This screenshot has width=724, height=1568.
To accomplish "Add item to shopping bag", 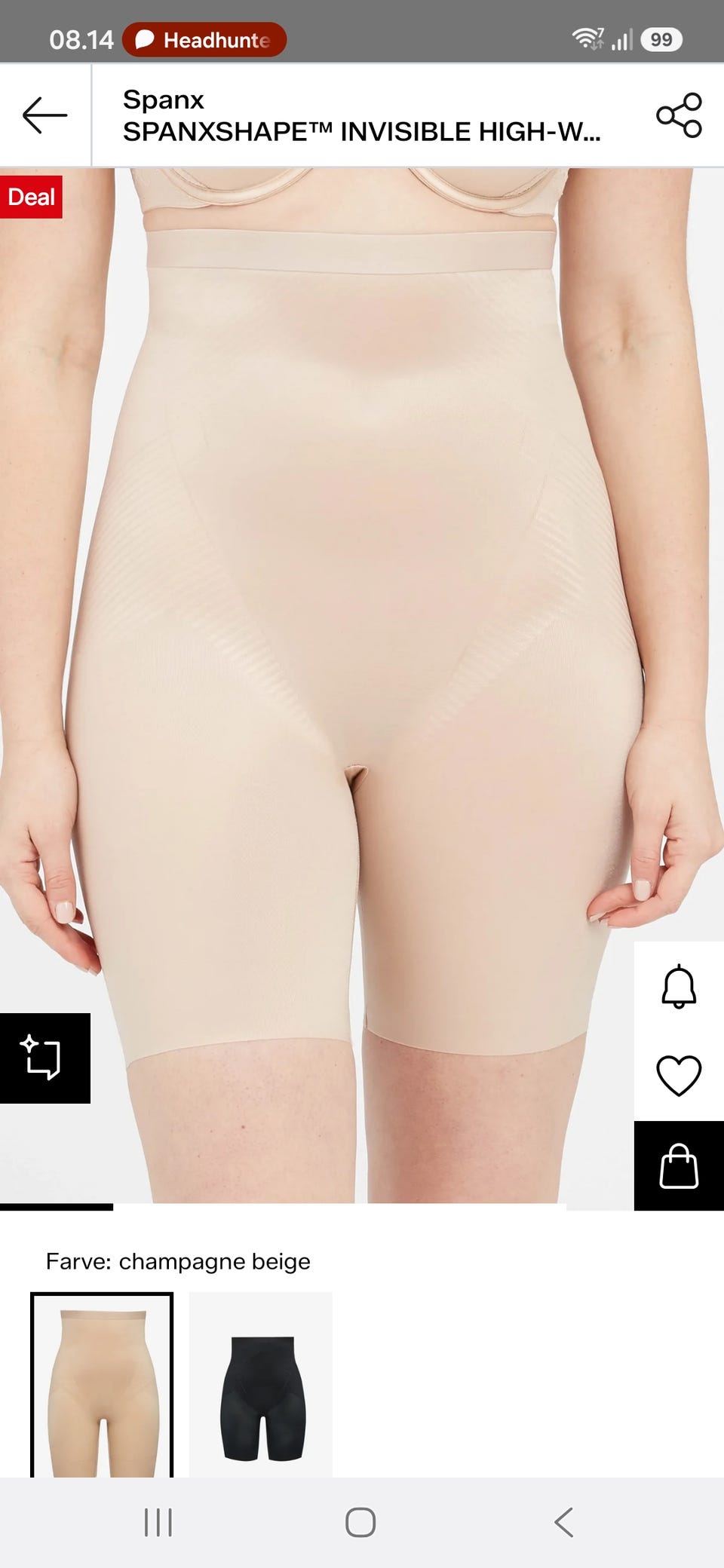I will pyautogui.click(x=679, y=1166).
